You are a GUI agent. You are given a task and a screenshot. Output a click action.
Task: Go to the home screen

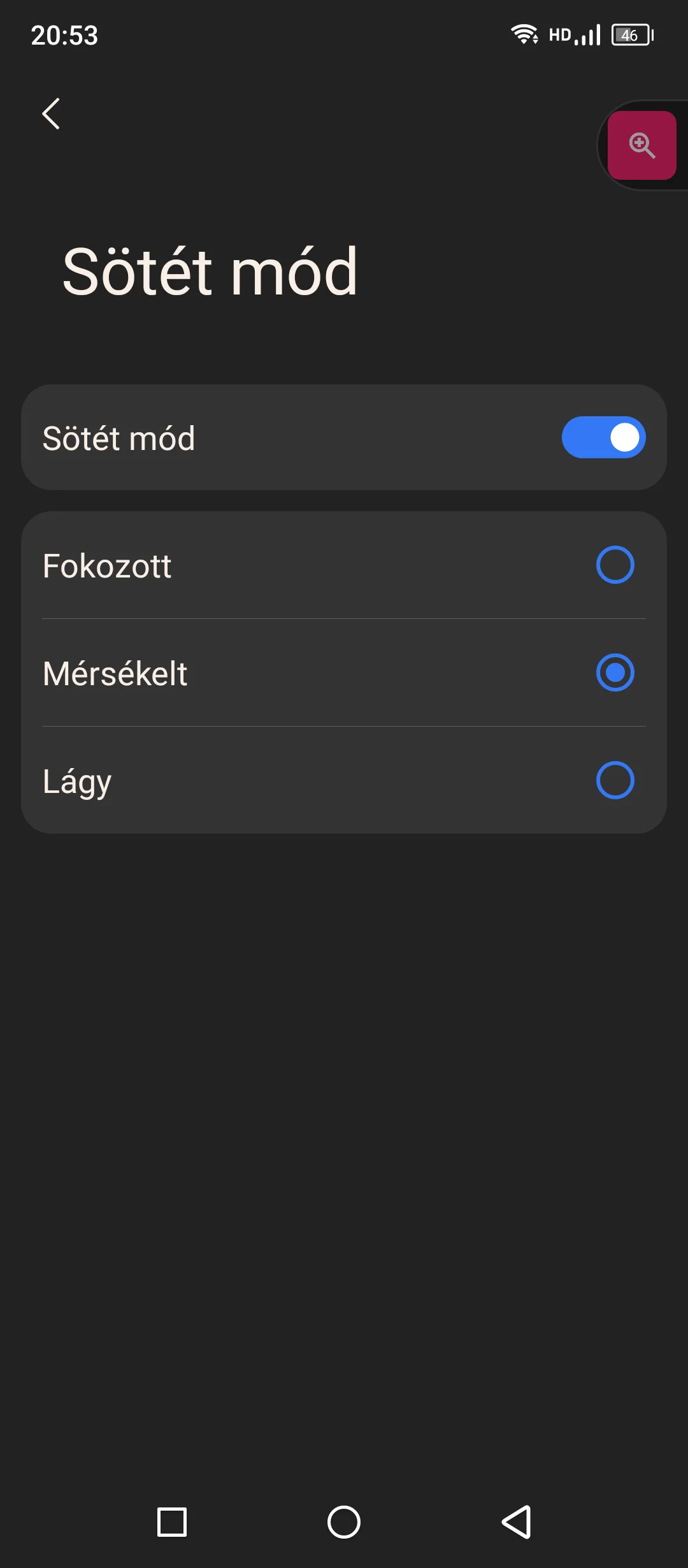(344, 1522)
